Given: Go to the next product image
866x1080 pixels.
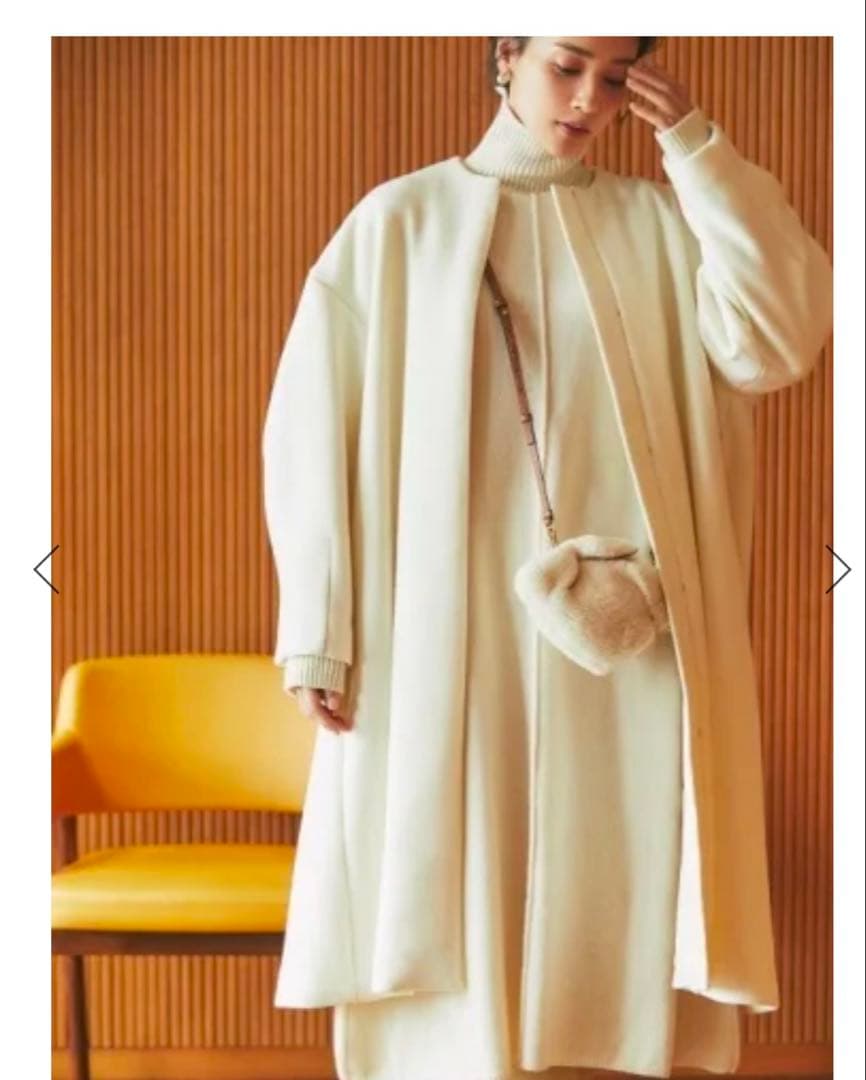Looking at the screenshot, I should pos(837,569).
